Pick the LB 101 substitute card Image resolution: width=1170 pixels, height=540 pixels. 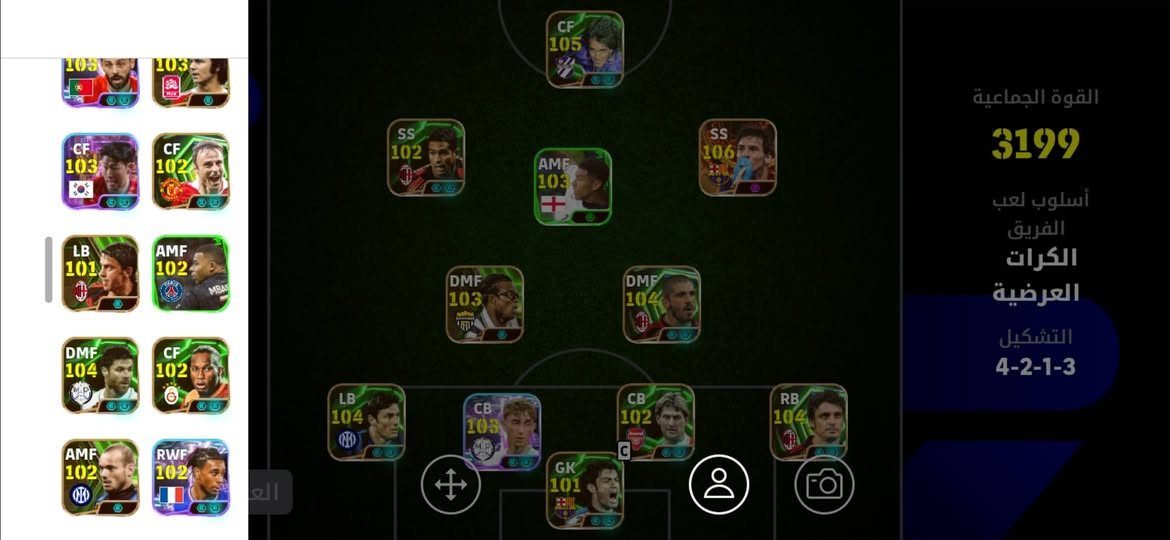pos(100,273)
